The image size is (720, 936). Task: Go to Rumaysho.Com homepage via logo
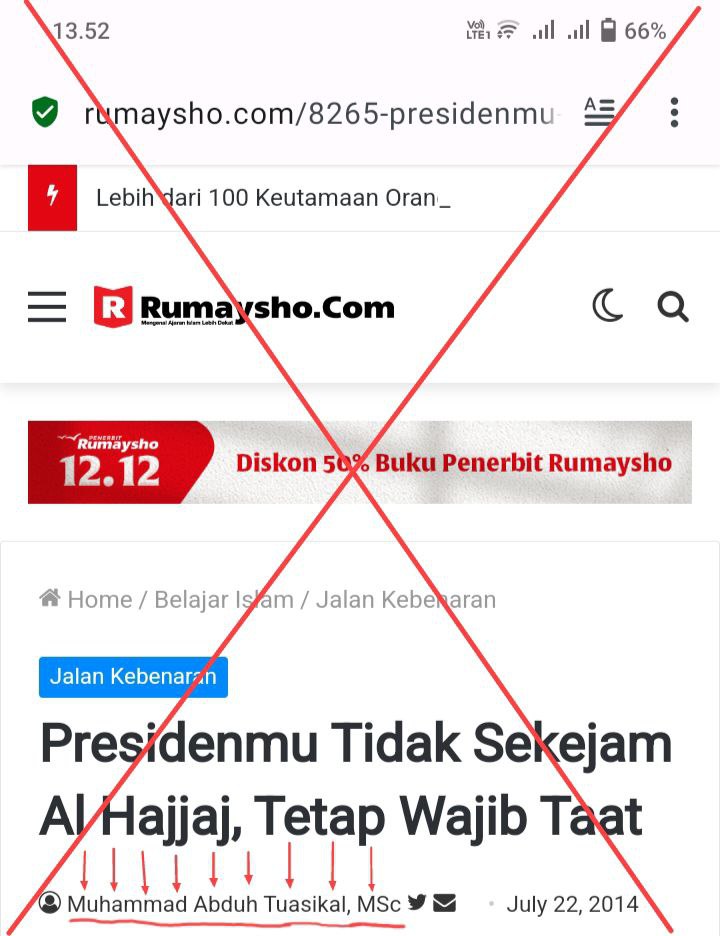click(244, 307)
